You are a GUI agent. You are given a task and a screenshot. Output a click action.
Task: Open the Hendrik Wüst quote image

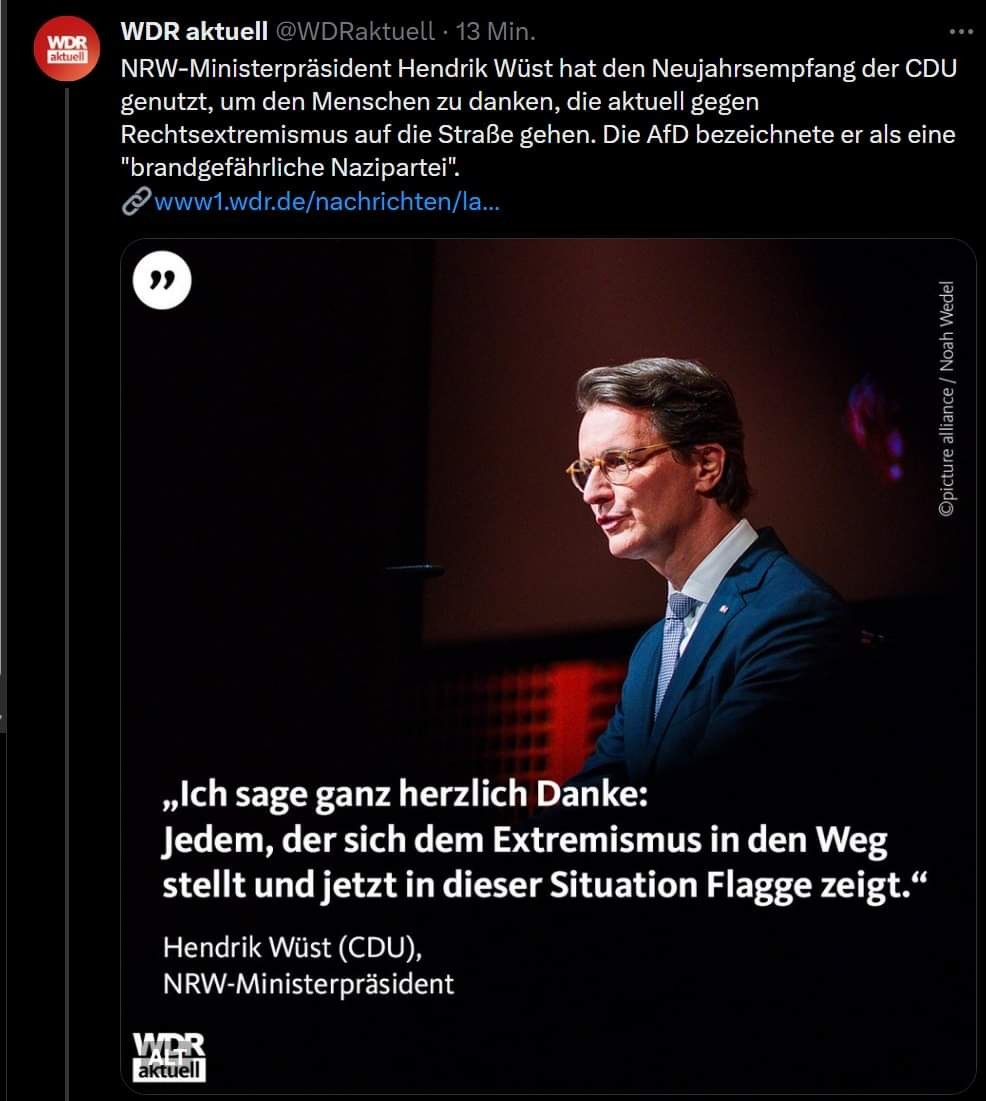pyautogui.click(x=548, y=665)
